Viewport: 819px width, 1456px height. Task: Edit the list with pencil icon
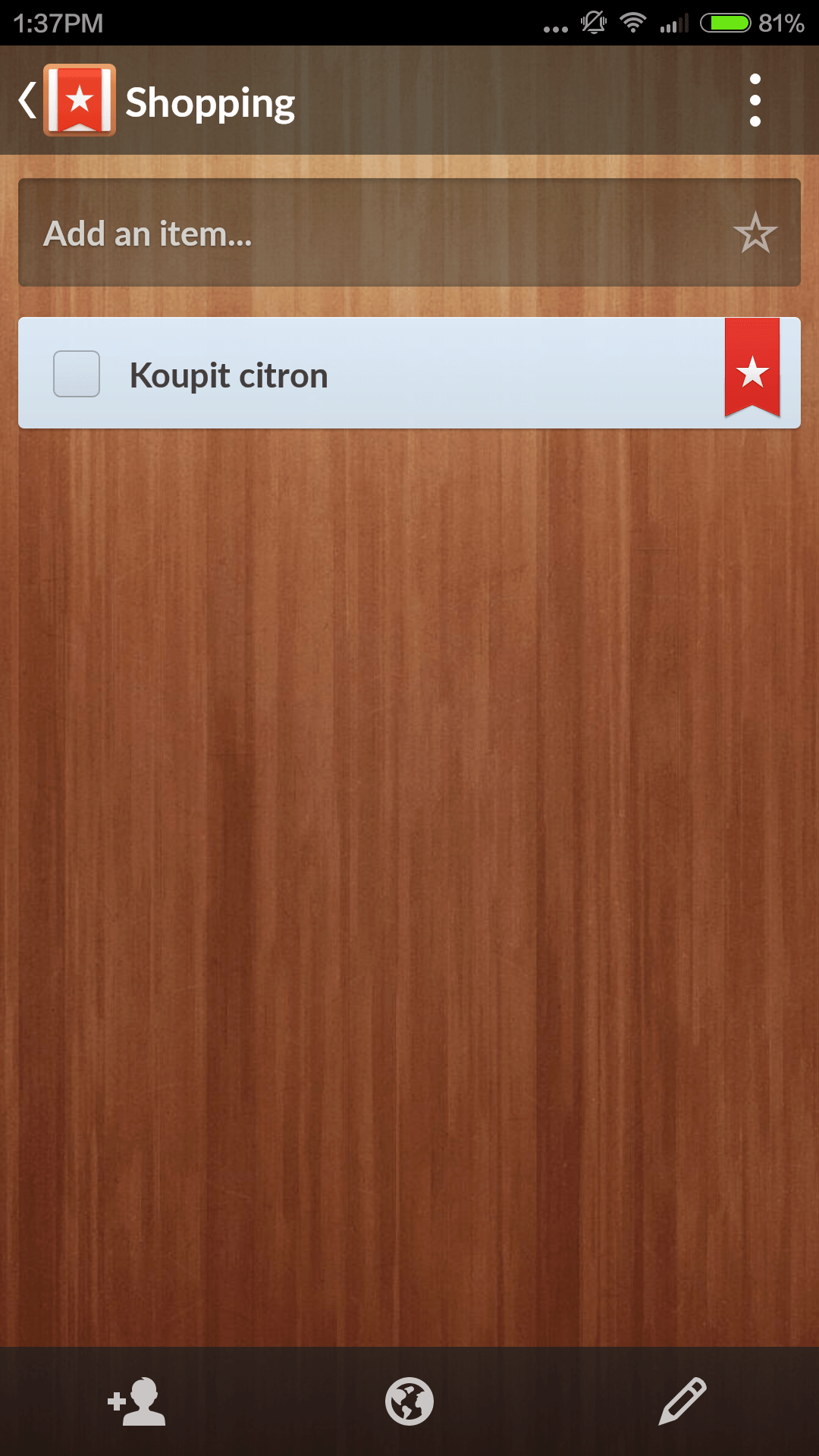(682, 1401)
